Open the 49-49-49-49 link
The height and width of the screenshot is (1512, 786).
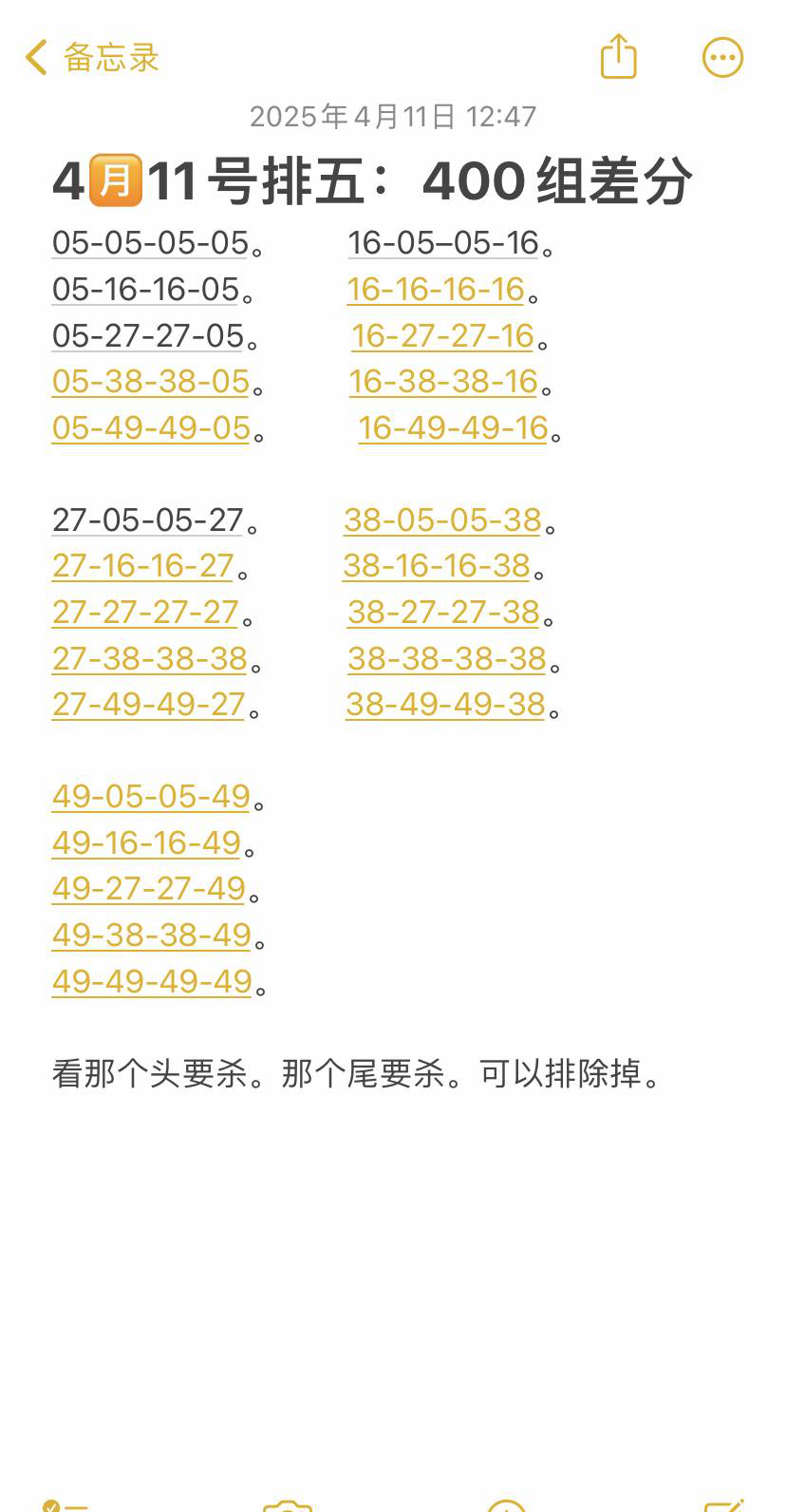click(x=152, y=982)
